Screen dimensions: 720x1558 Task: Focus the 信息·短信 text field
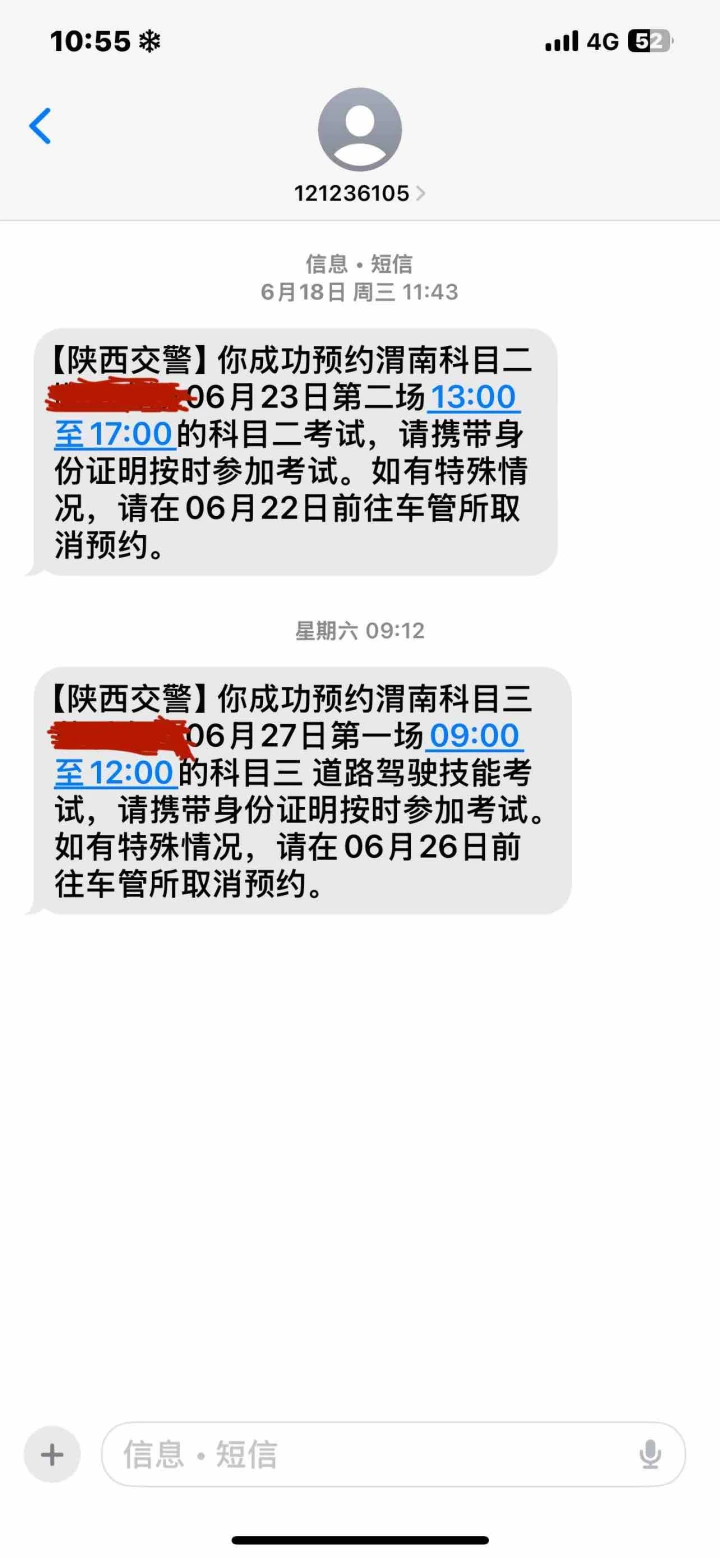point(370,1454)
